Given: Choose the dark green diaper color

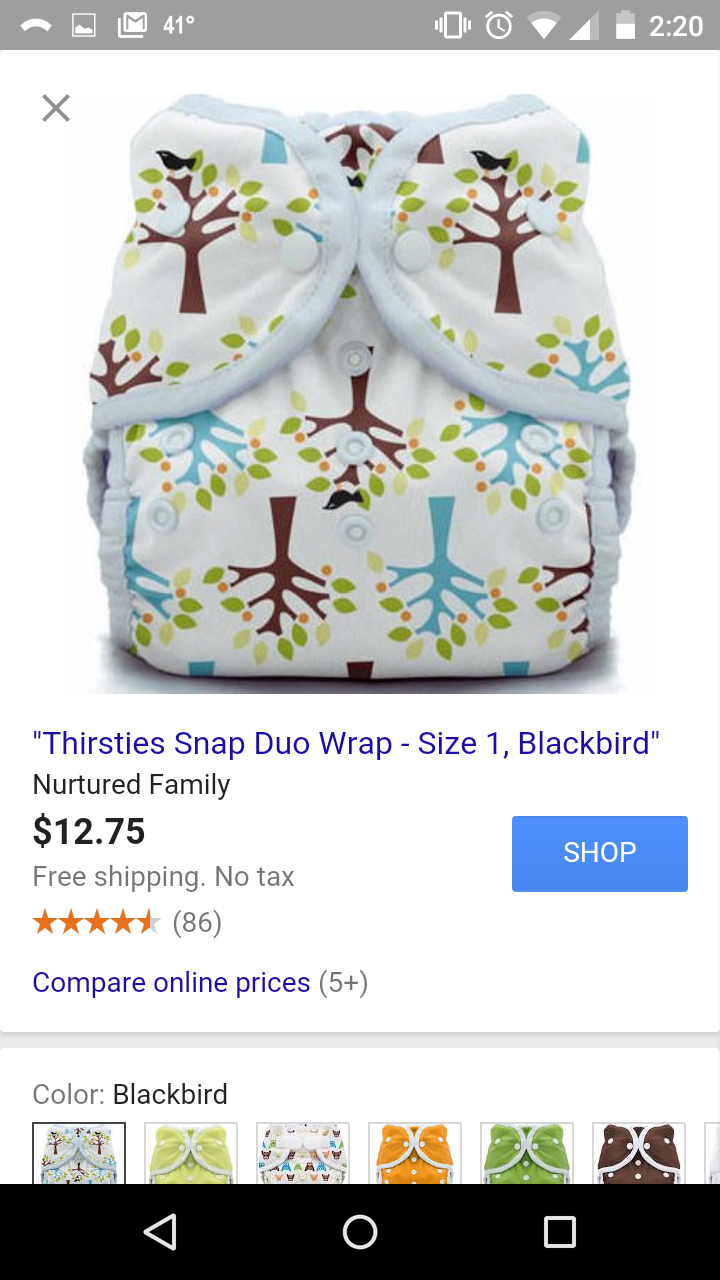Looking at the screenshot, I should click(x=527, y=1154).
